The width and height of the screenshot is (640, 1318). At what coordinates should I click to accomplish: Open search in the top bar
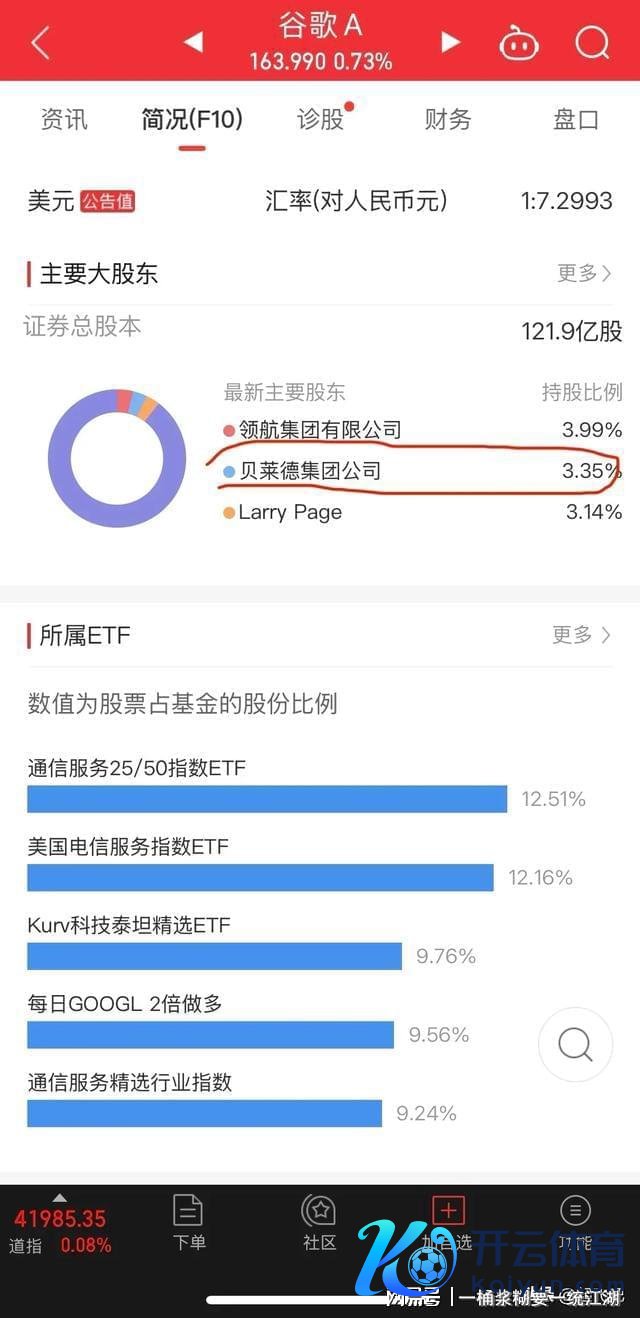(592, 42)
